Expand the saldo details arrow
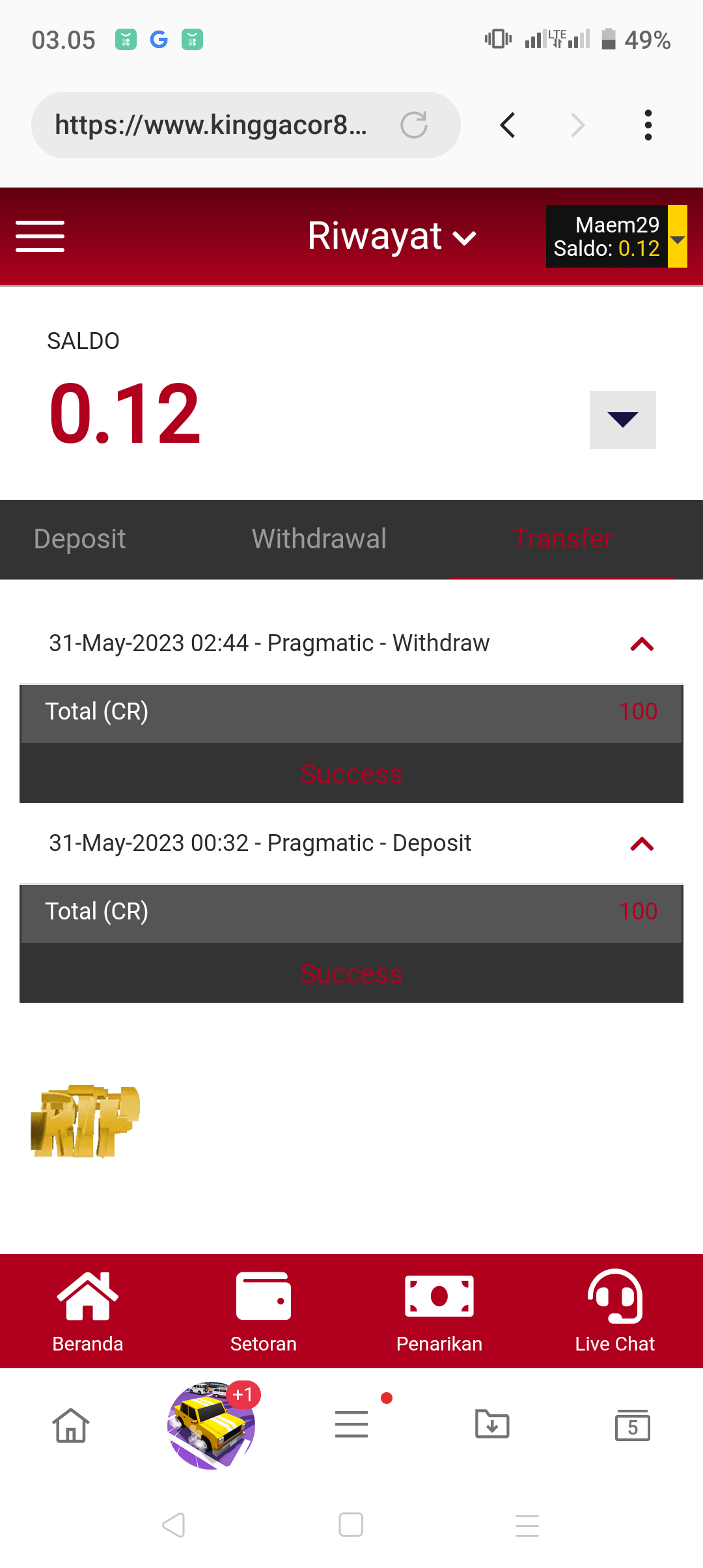 [622, 420]
